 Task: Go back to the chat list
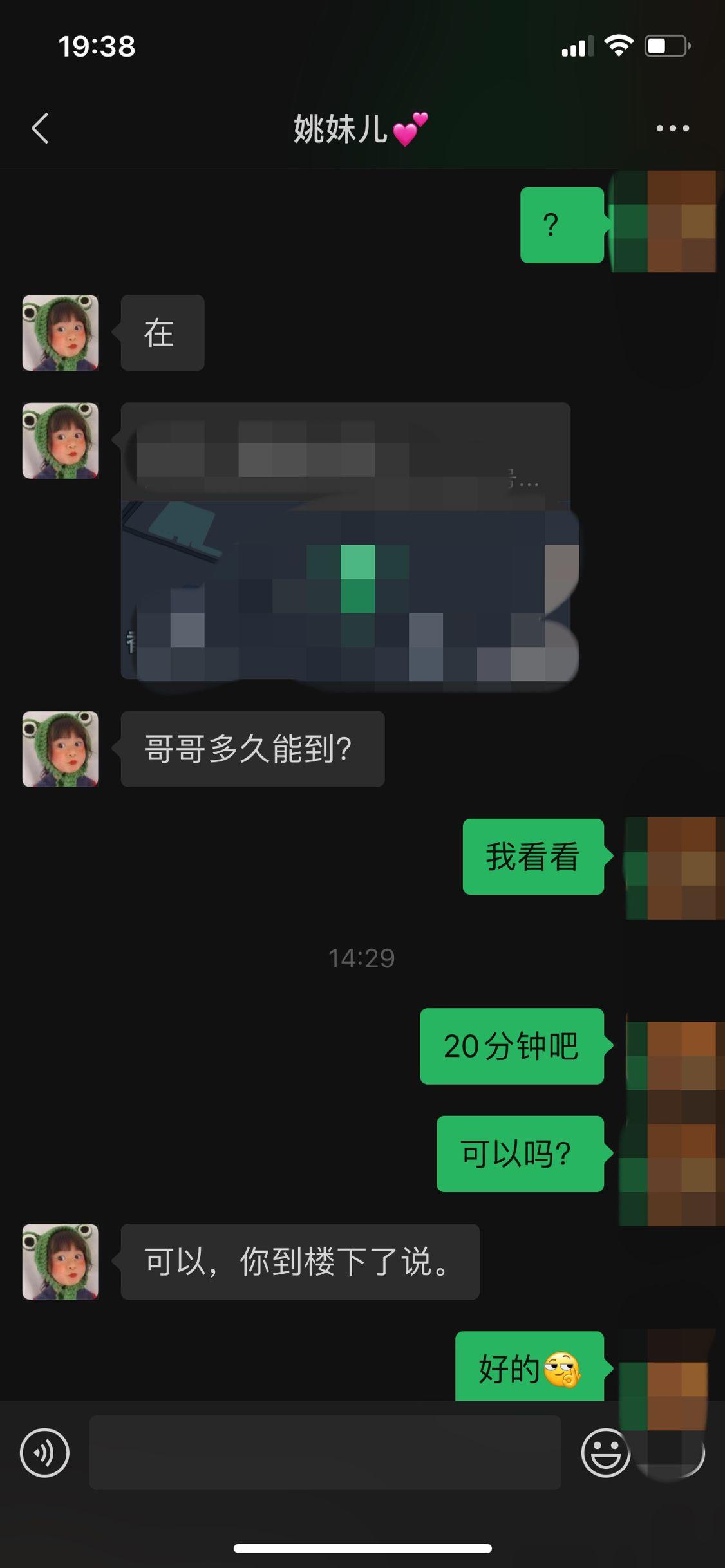40,128
